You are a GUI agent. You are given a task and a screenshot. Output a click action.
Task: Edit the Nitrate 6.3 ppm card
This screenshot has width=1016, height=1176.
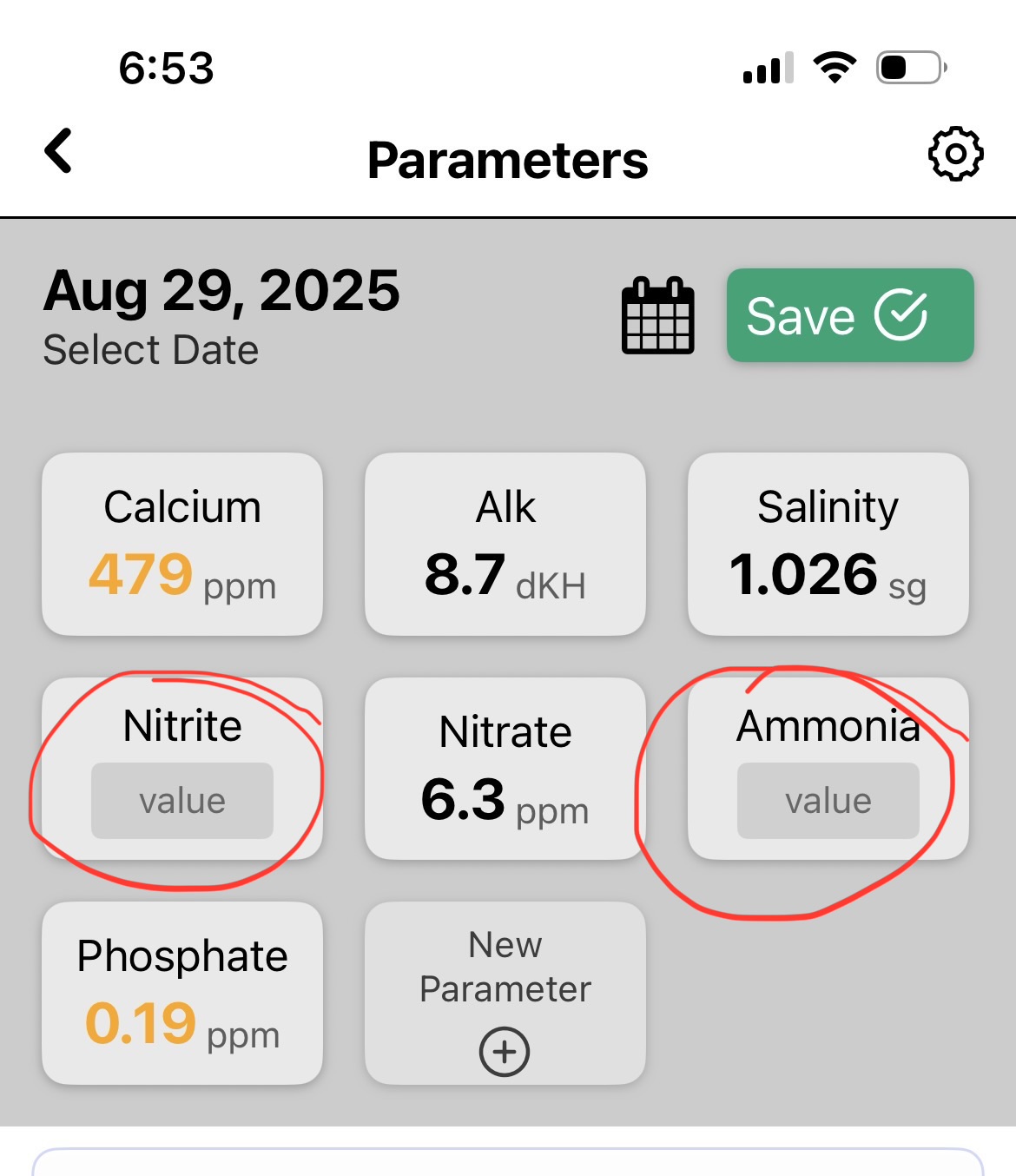(x=505, y=770)
